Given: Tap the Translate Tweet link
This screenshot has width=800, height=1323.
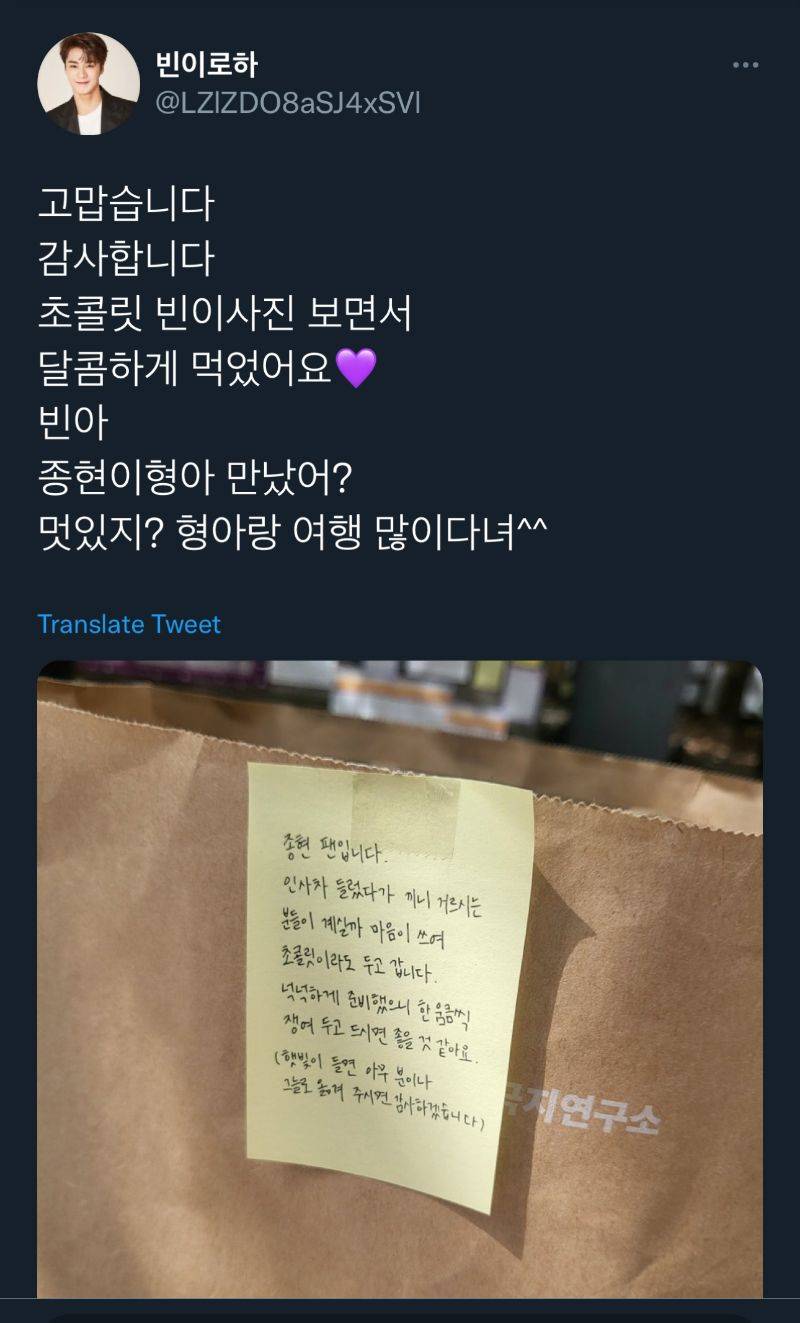Looking at the screenshot, I should click(129, 624).
